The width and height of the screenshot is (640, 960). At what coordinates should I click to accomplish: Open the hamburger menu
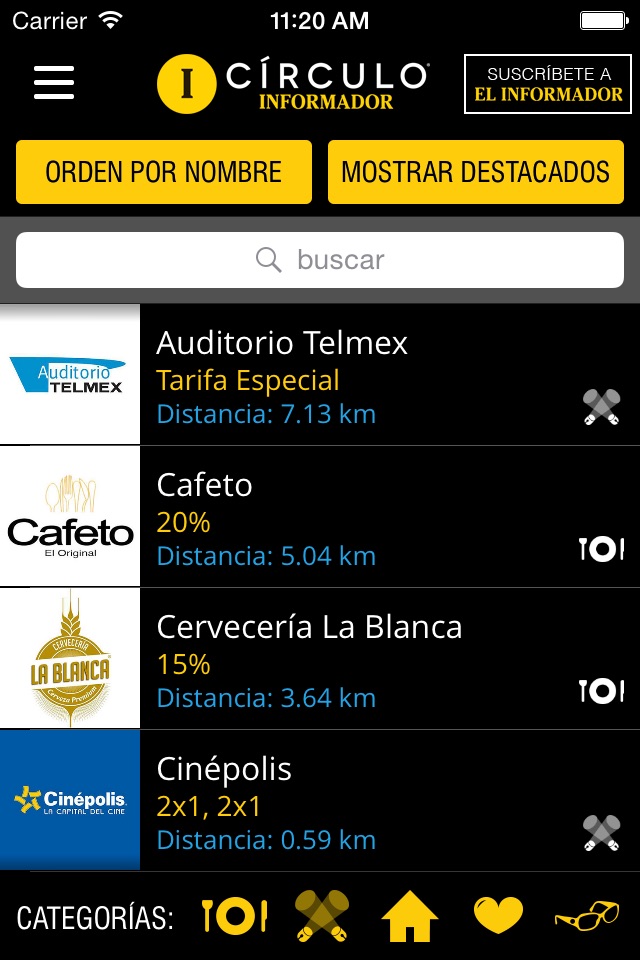tap(54, 82)
